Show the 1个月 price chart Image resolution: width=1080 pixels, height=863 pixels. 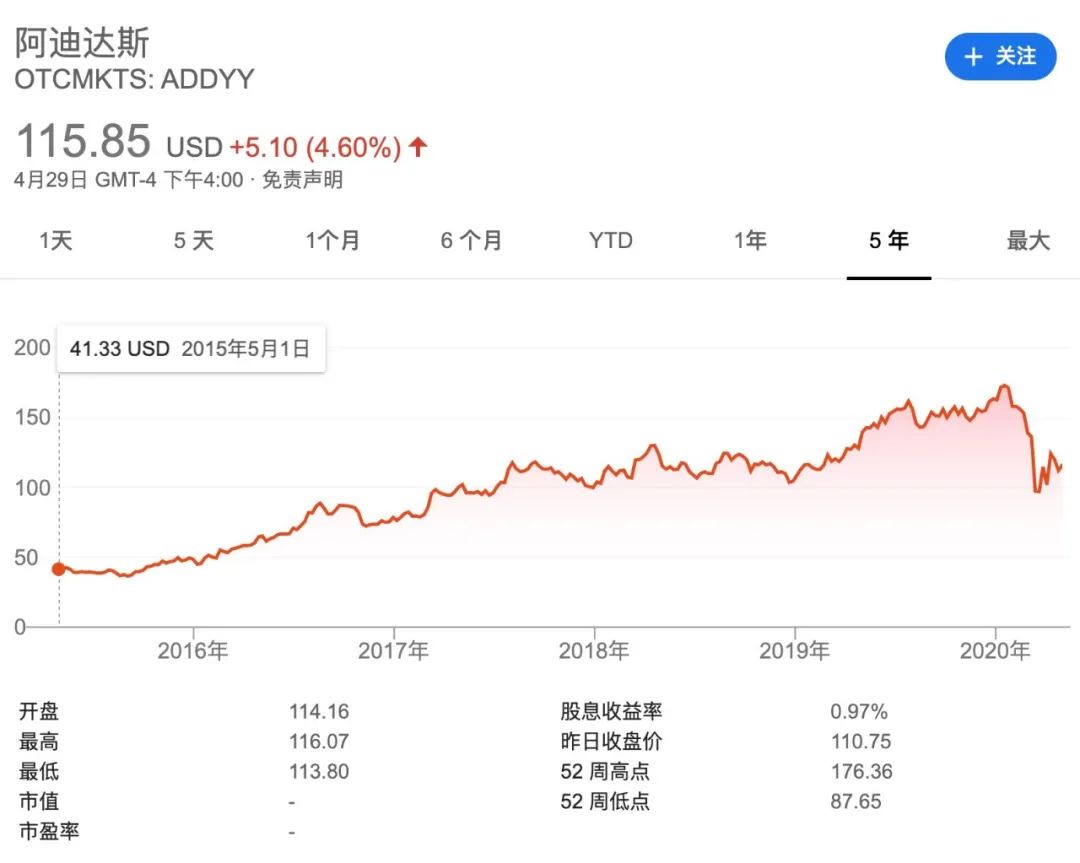pyautogui.click(x=333, y=241)
